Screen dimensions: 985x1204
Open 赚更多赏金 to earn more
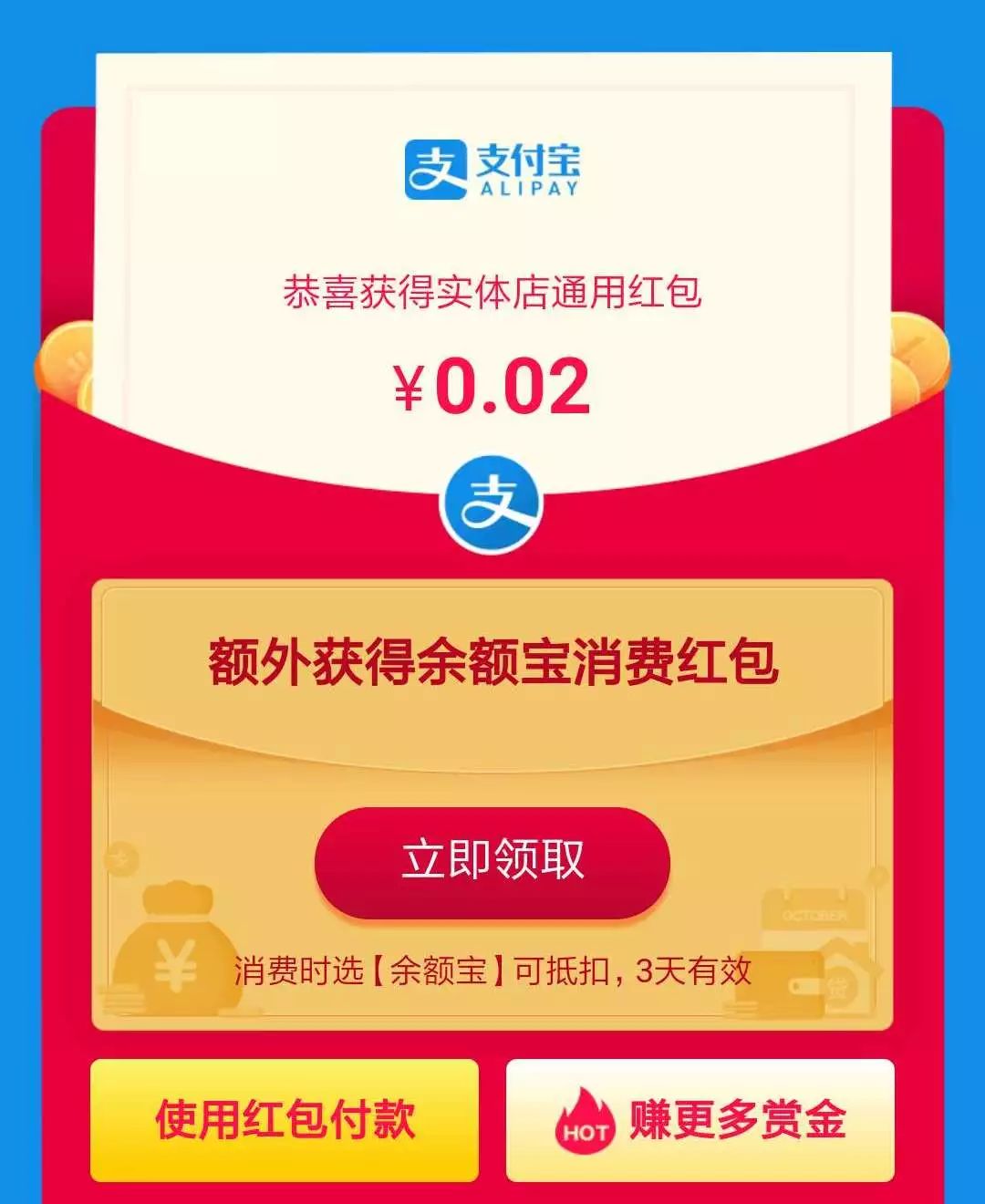pos(700,1120)
